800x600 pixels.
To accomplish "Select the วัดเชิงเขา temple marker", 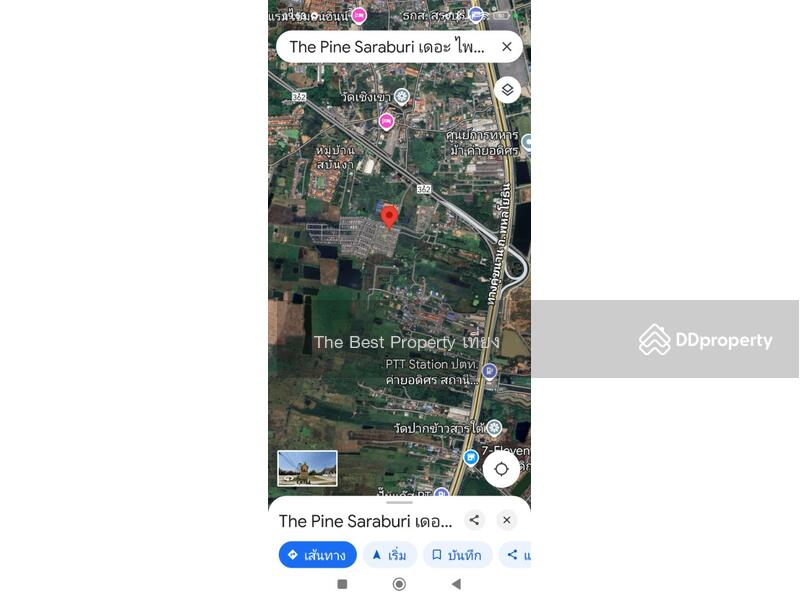I will coord(401,97).
